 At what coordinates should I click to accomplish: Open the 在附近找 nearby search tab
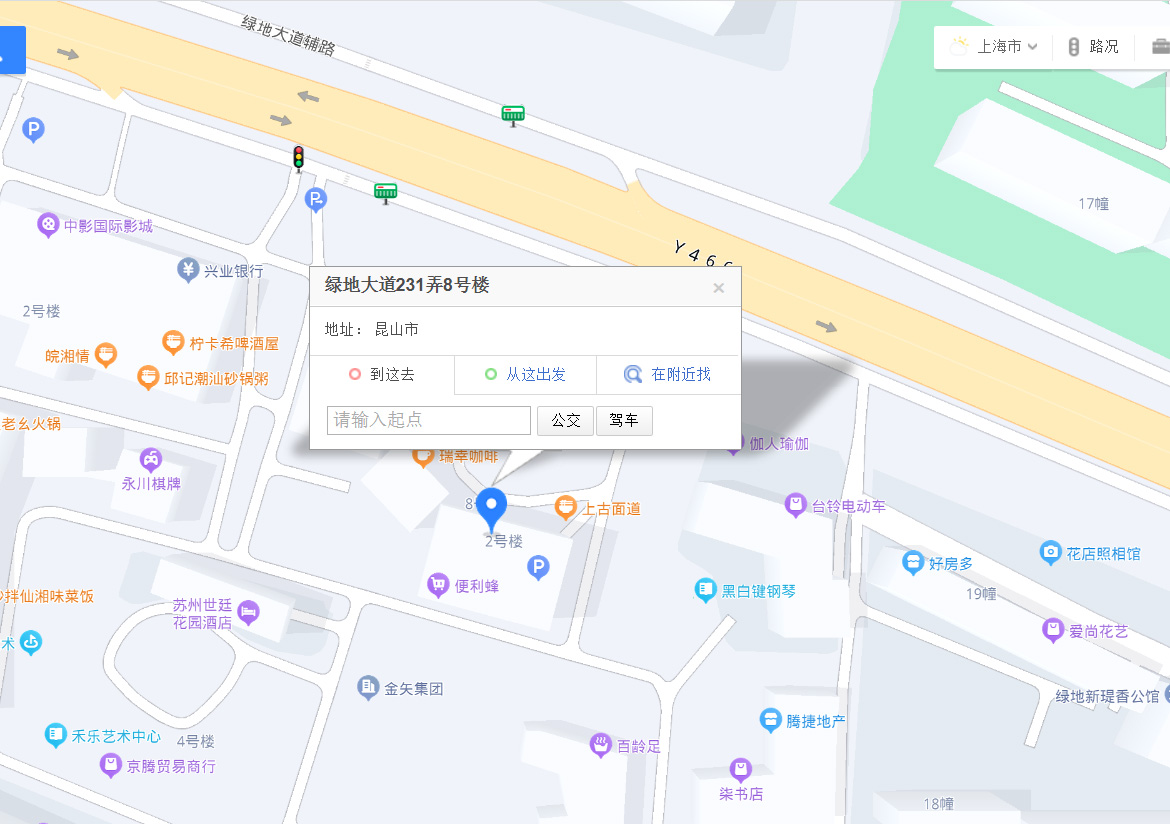pos(668,375)
